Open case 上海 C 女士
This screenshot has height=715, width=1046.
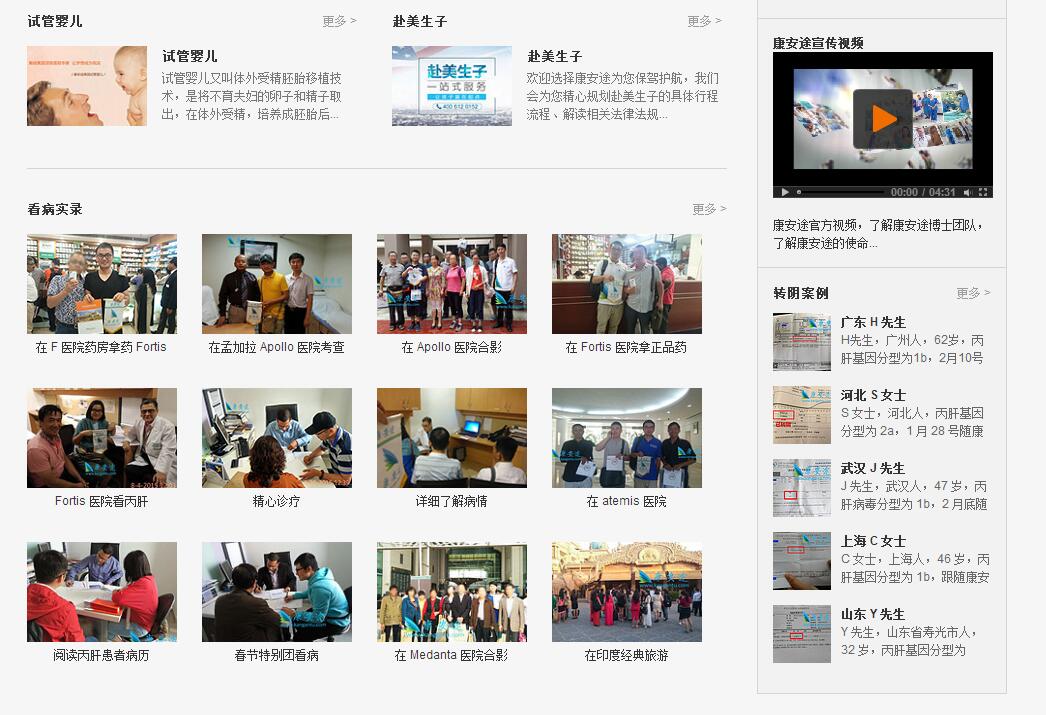(x=873, y=541)
